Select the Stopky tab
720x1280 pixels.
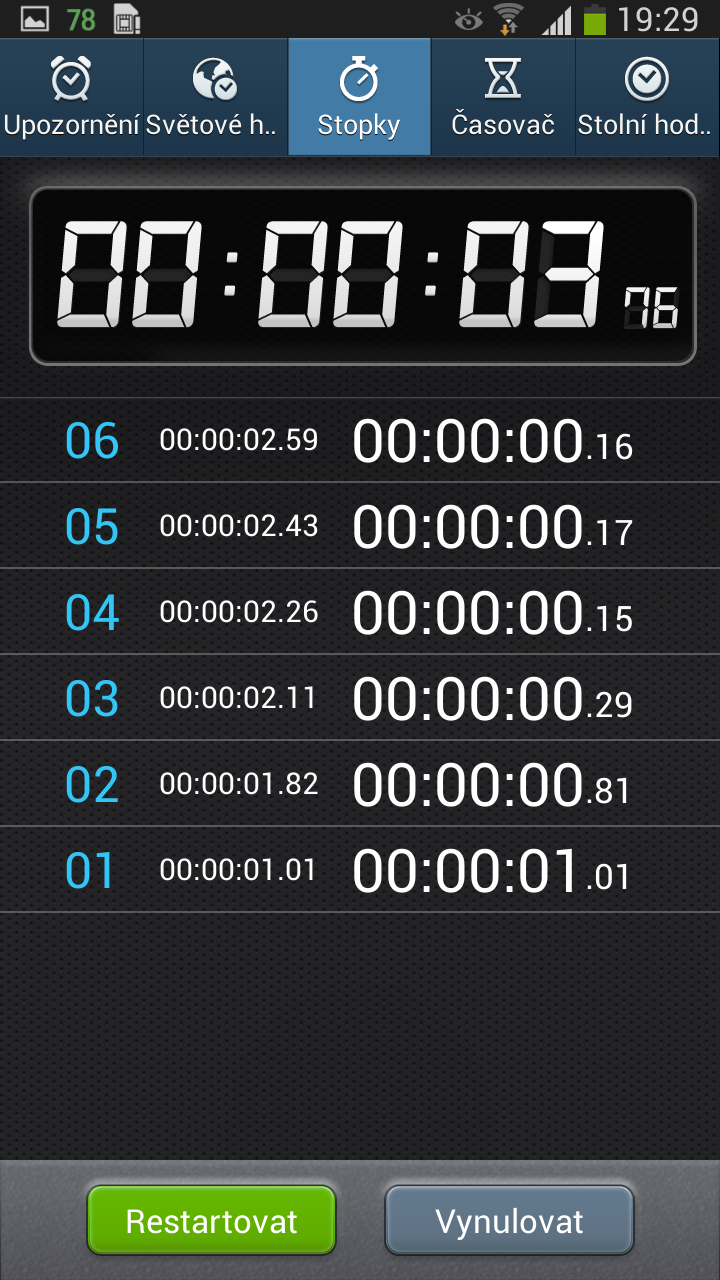click(x=359, y=98)
